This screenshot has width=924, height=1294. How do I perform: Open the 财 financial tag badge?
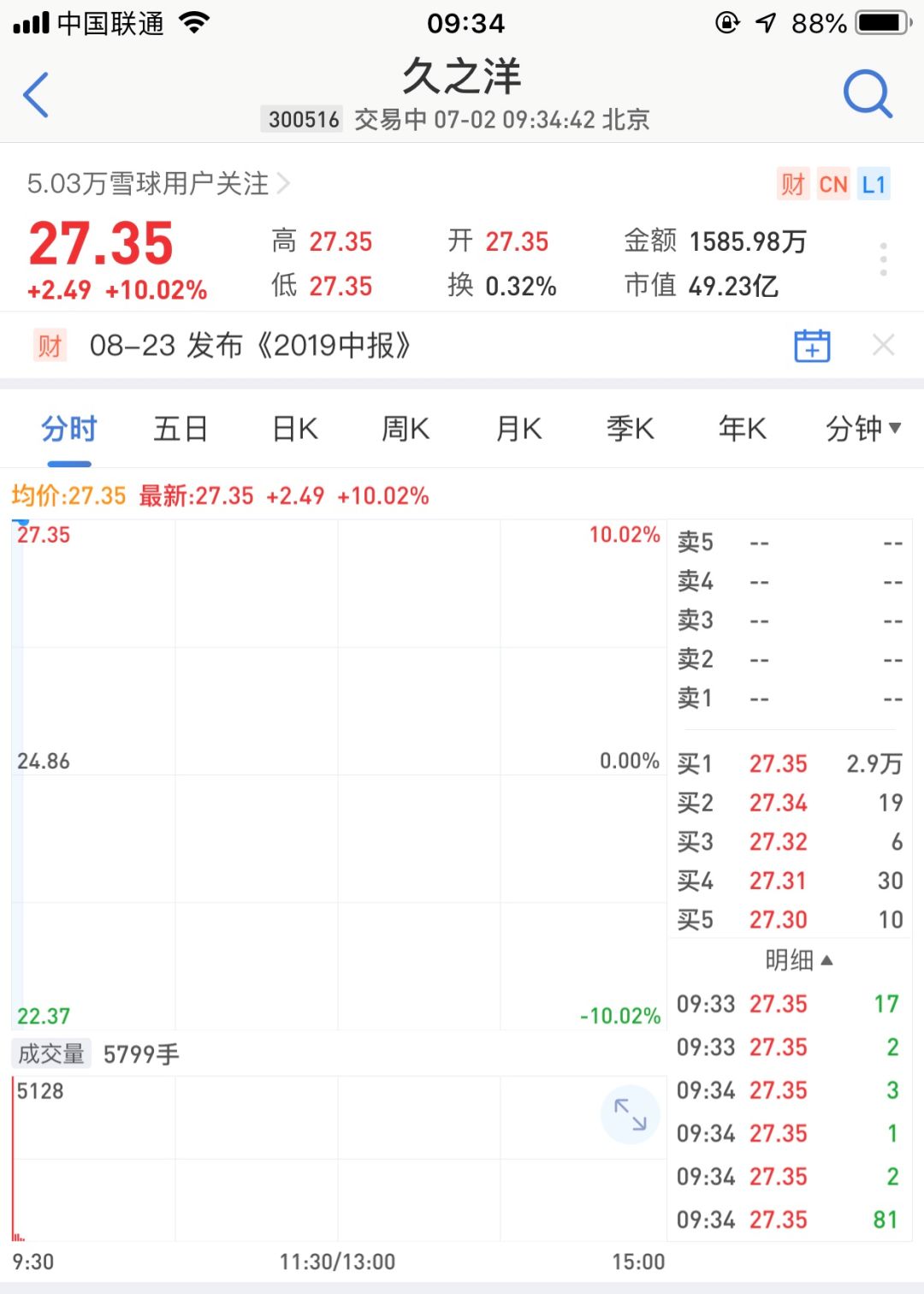[x=792, y=184]
